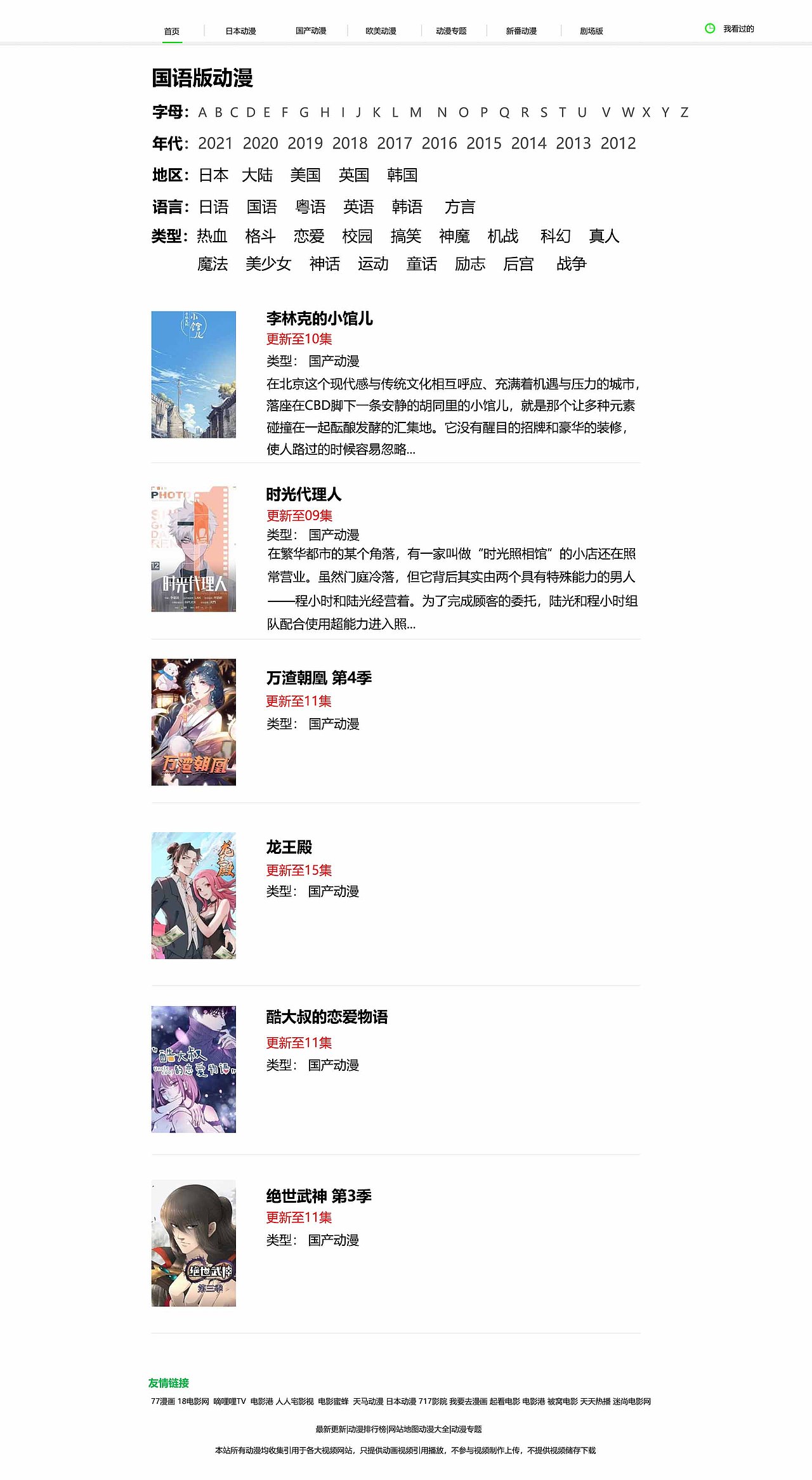The width and height of the screenshot is (812, 1480).
Task: Open the 李林克的小馆儿 anime page
Action: point(320,320)
